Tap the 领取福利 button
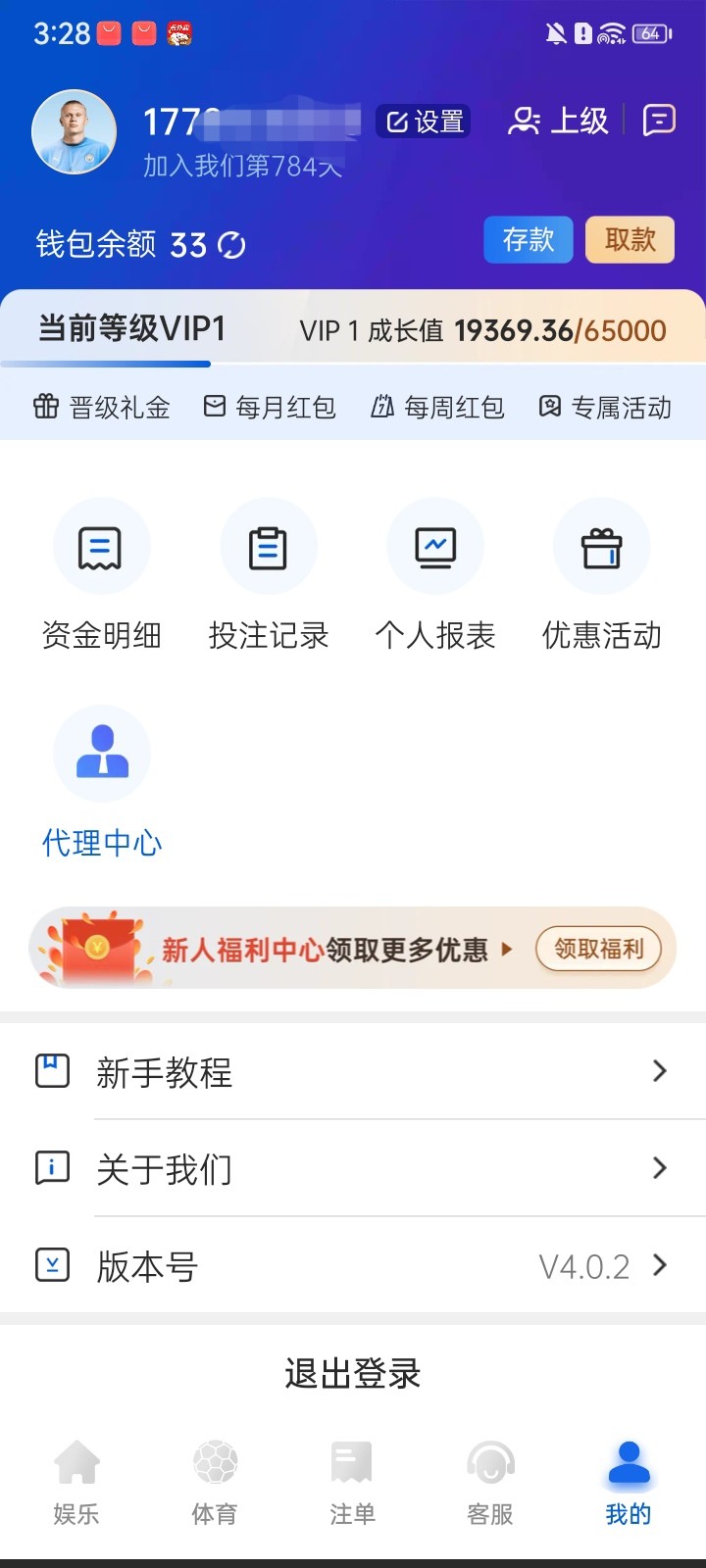 pyautogui.click(x=598, y=949)
